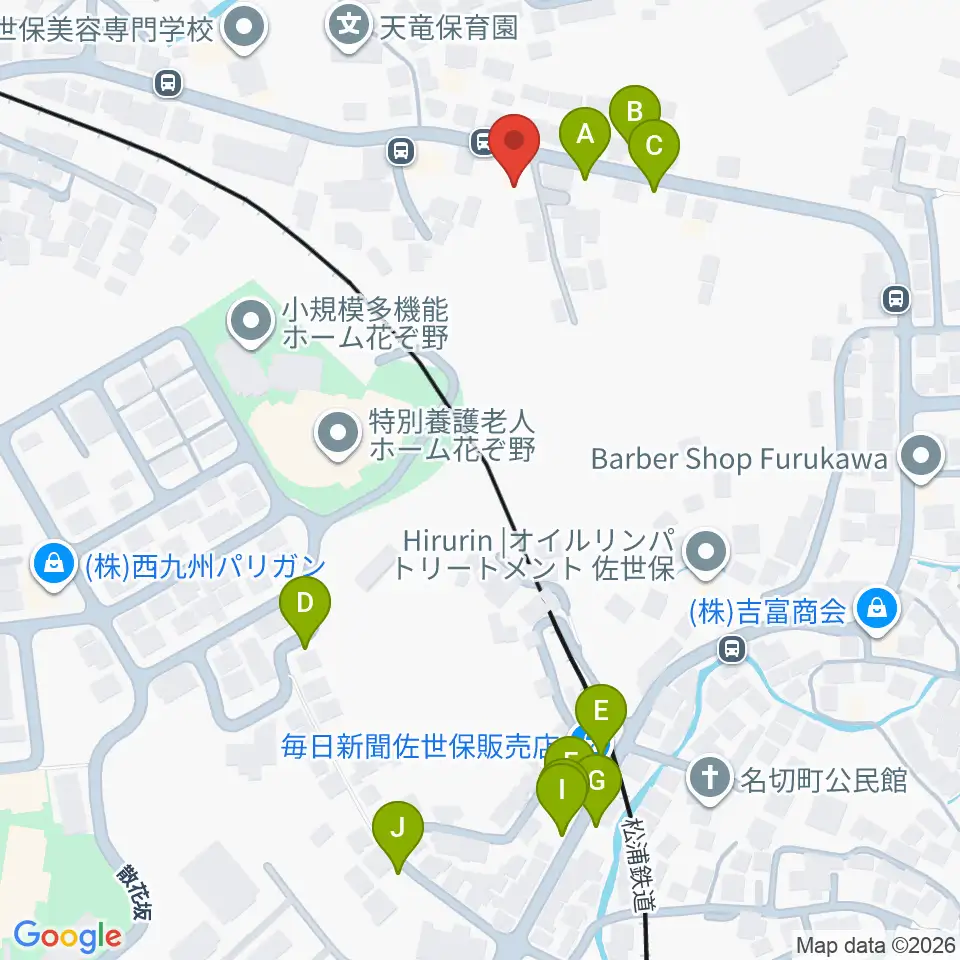Select the Barber Shop Furukawa pin
The width and height of the screenshot is (960, 960).
point(921,459)
